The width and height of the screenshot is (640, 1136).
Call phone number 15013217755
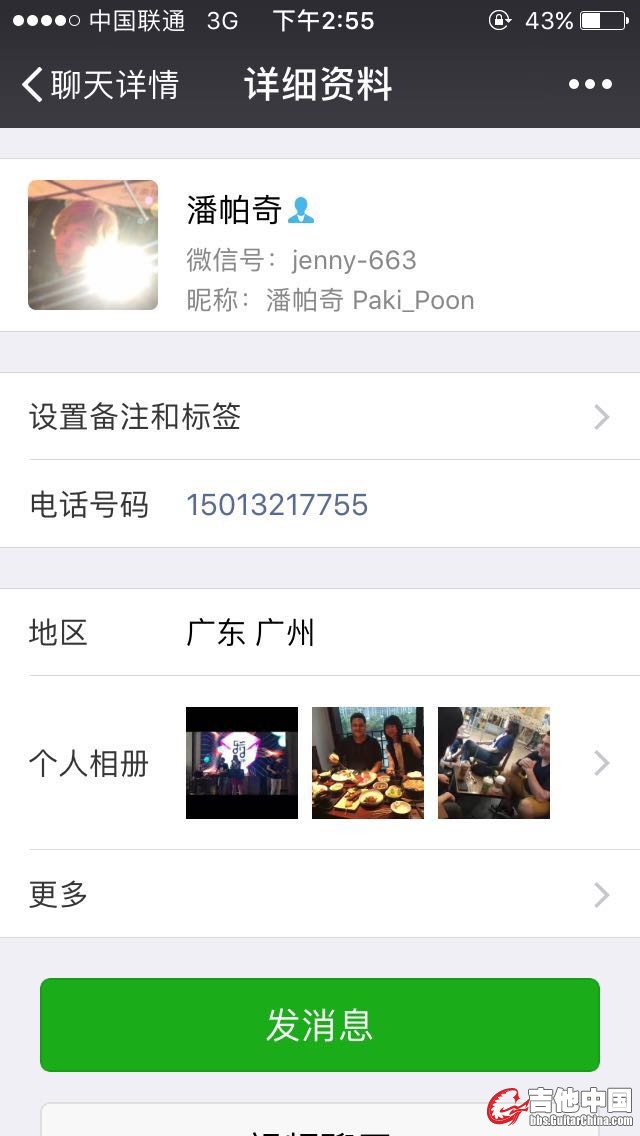coord(277,505)
